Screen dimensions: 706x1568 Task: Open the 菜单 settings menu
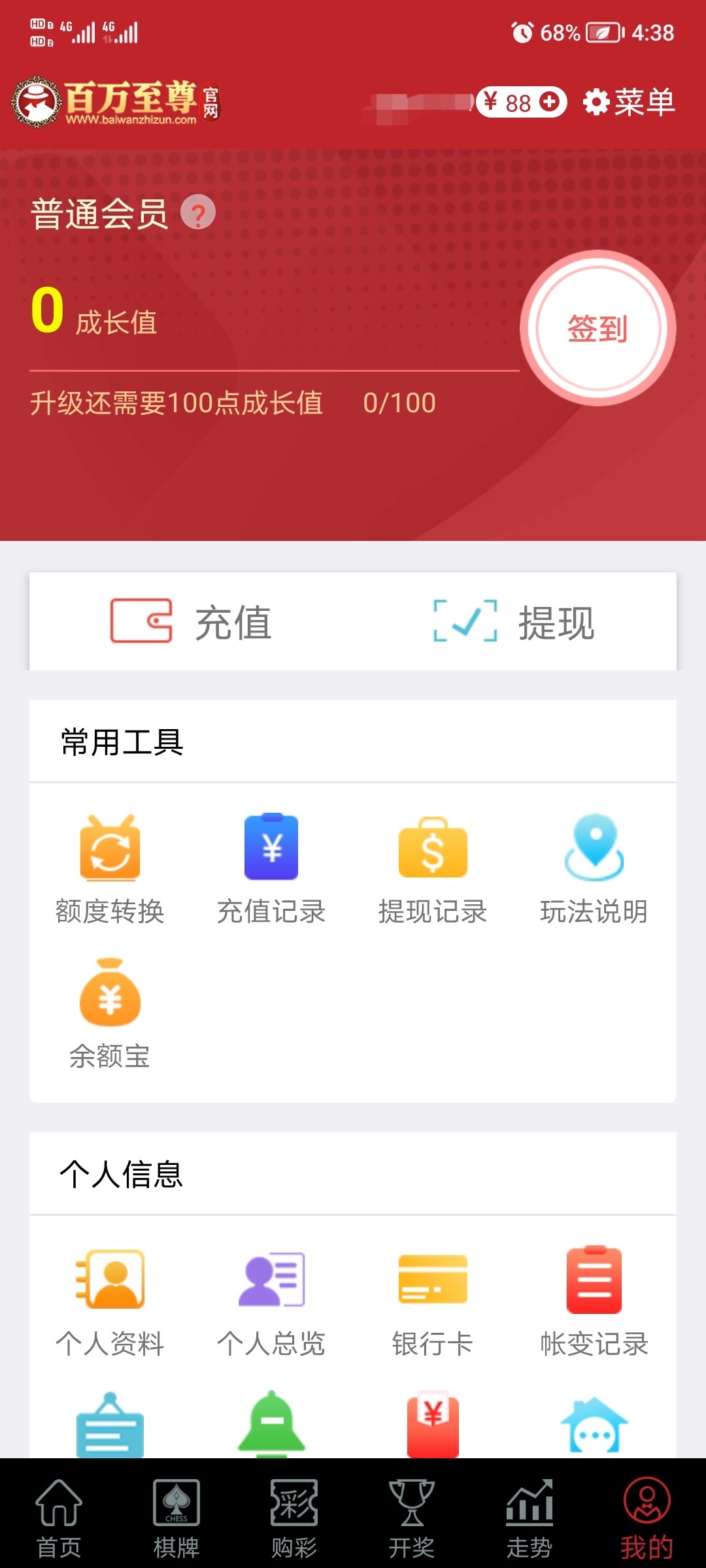[x=629, y=102]
